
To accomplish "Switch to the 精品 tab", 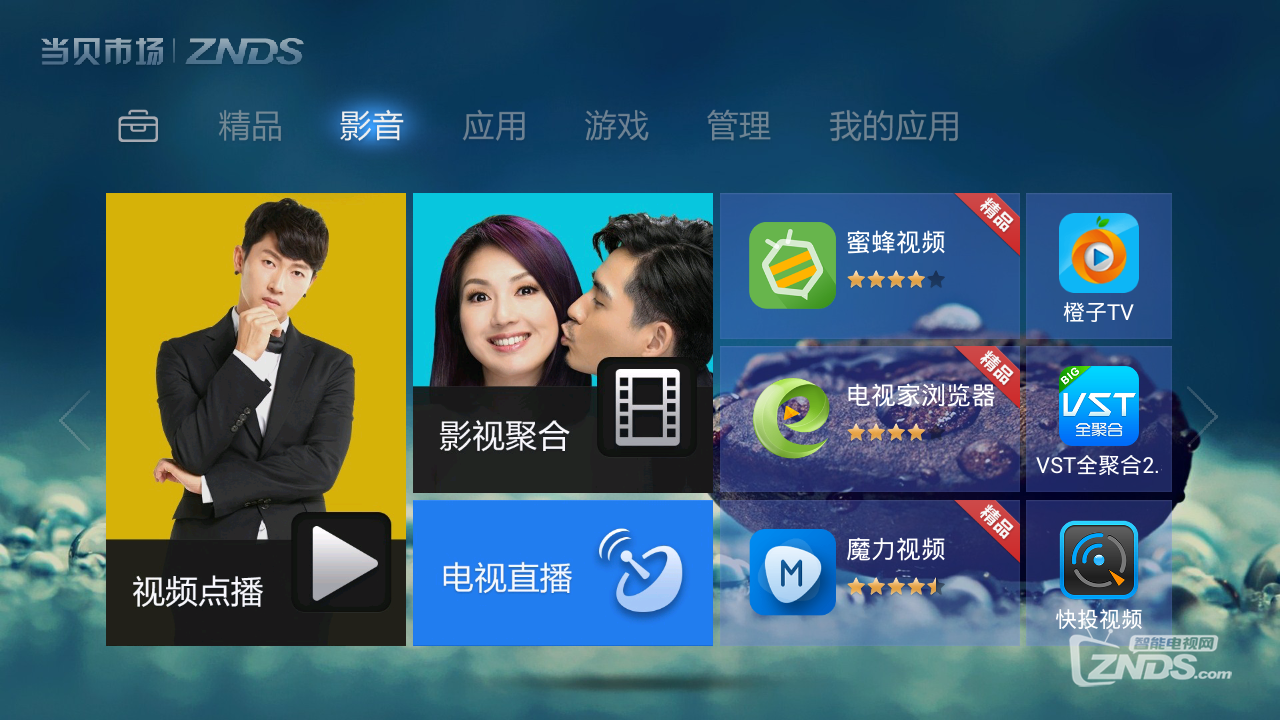I will tap(250, 127).
